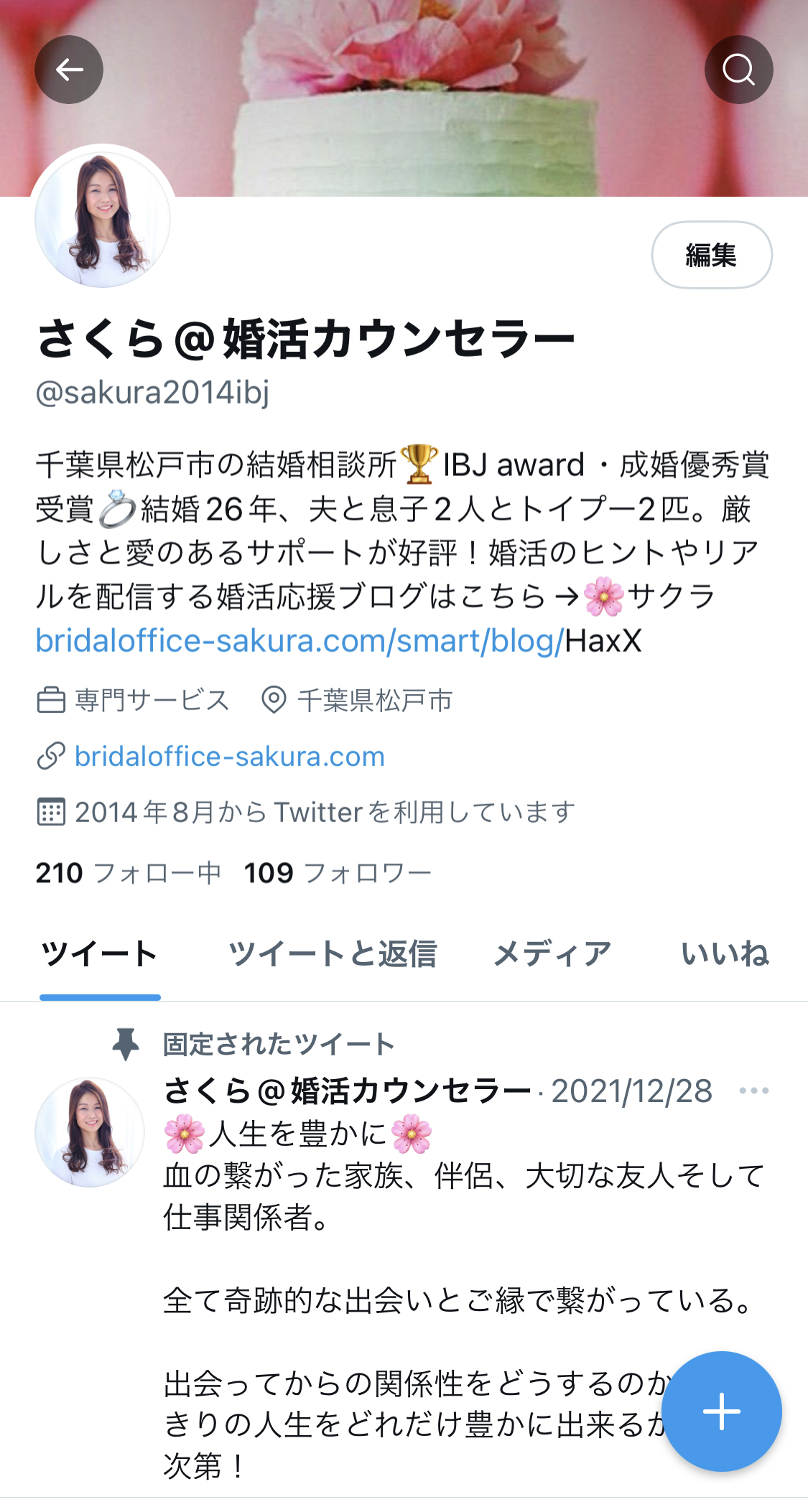Go back using the arrow button
The height and width of the screenshot is (1512, 808).
coord(69,70)
